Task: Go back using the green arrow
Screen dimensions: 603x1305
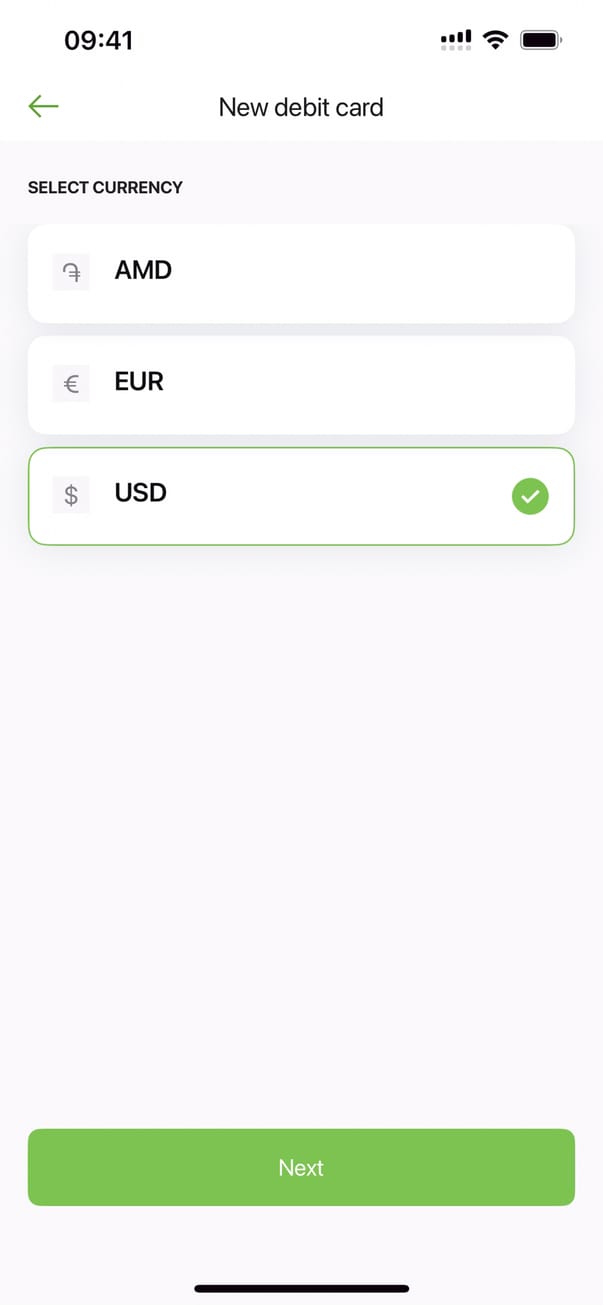Action: 44,106
